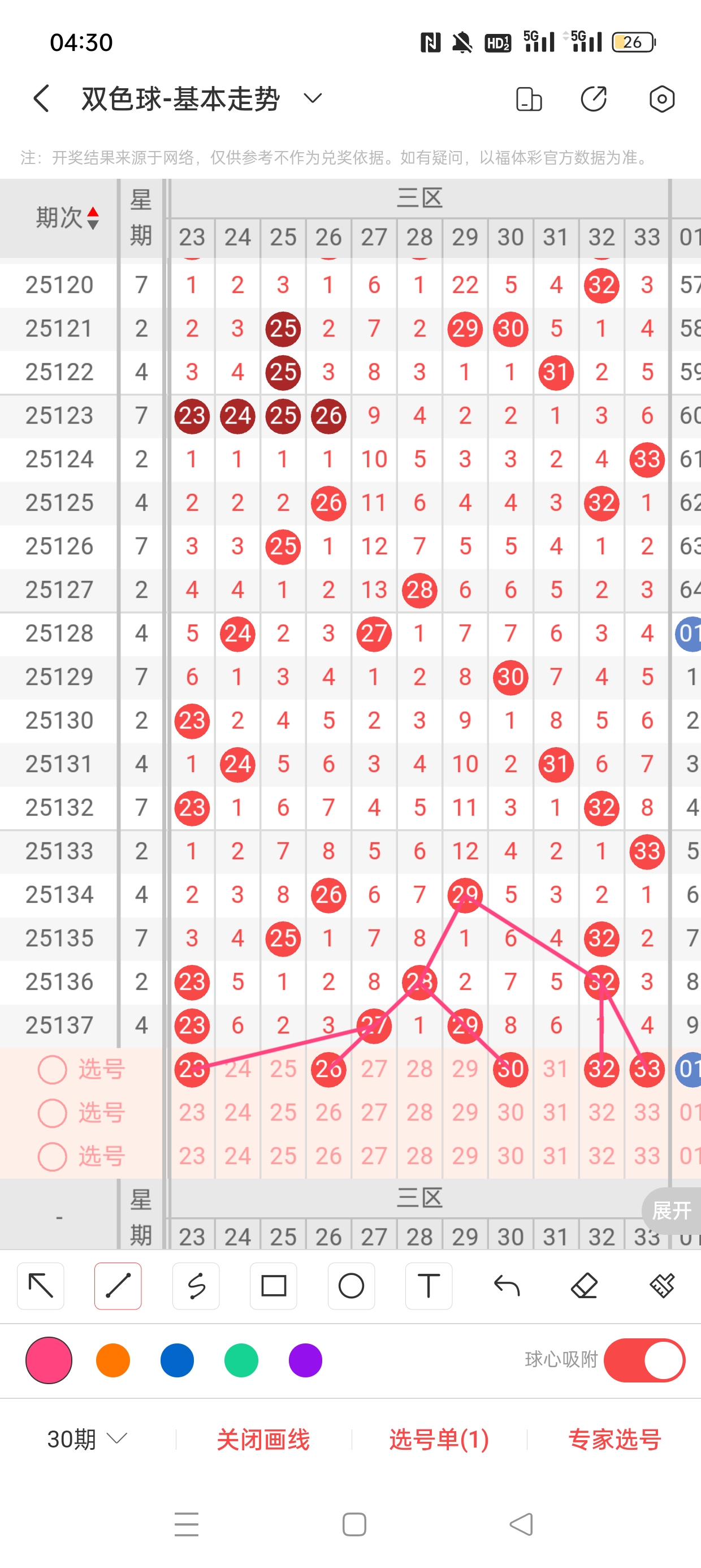
Task: Go back using the top-left arrow
Action: (41, 98)
